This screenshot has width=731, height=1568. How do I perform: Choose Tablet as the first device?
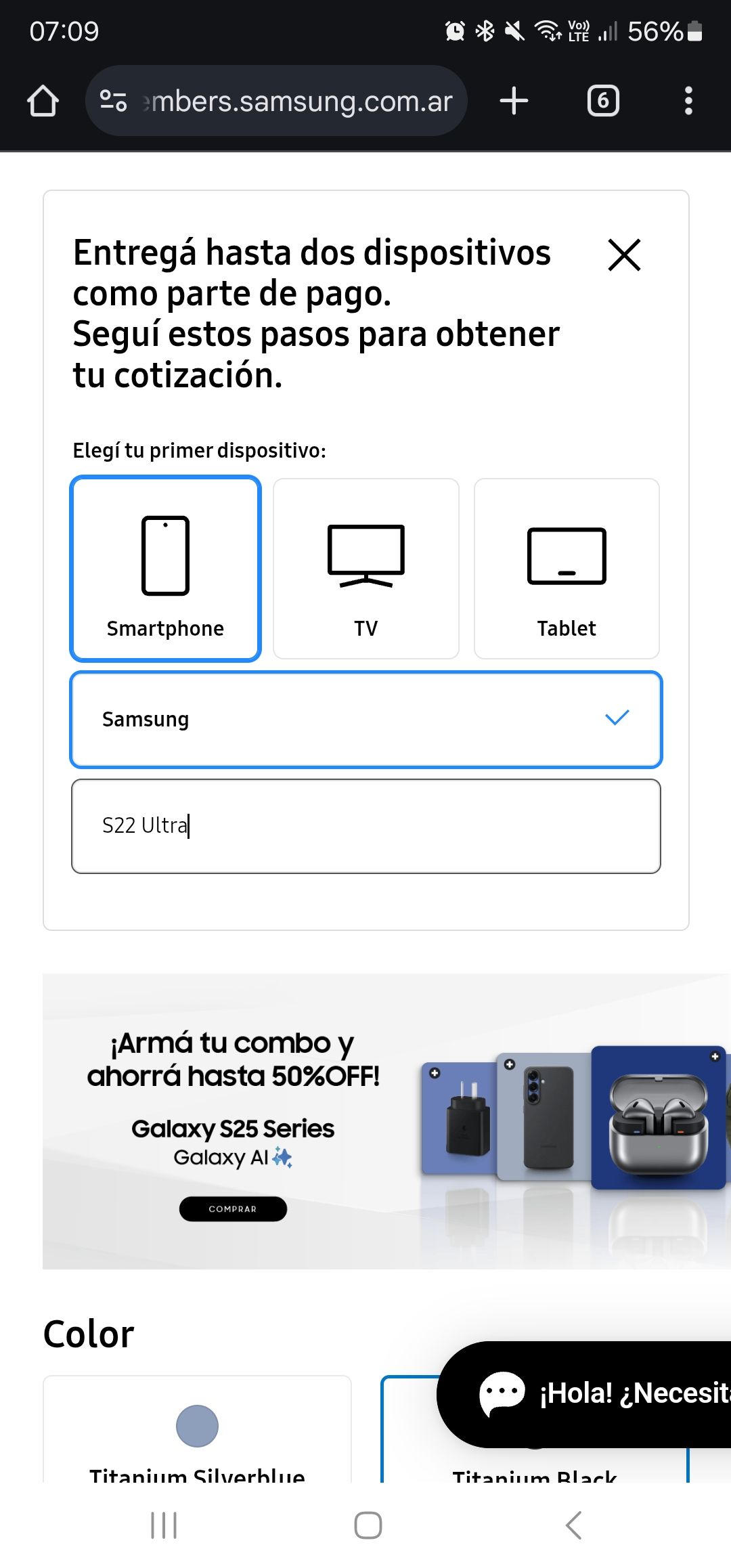567,569
